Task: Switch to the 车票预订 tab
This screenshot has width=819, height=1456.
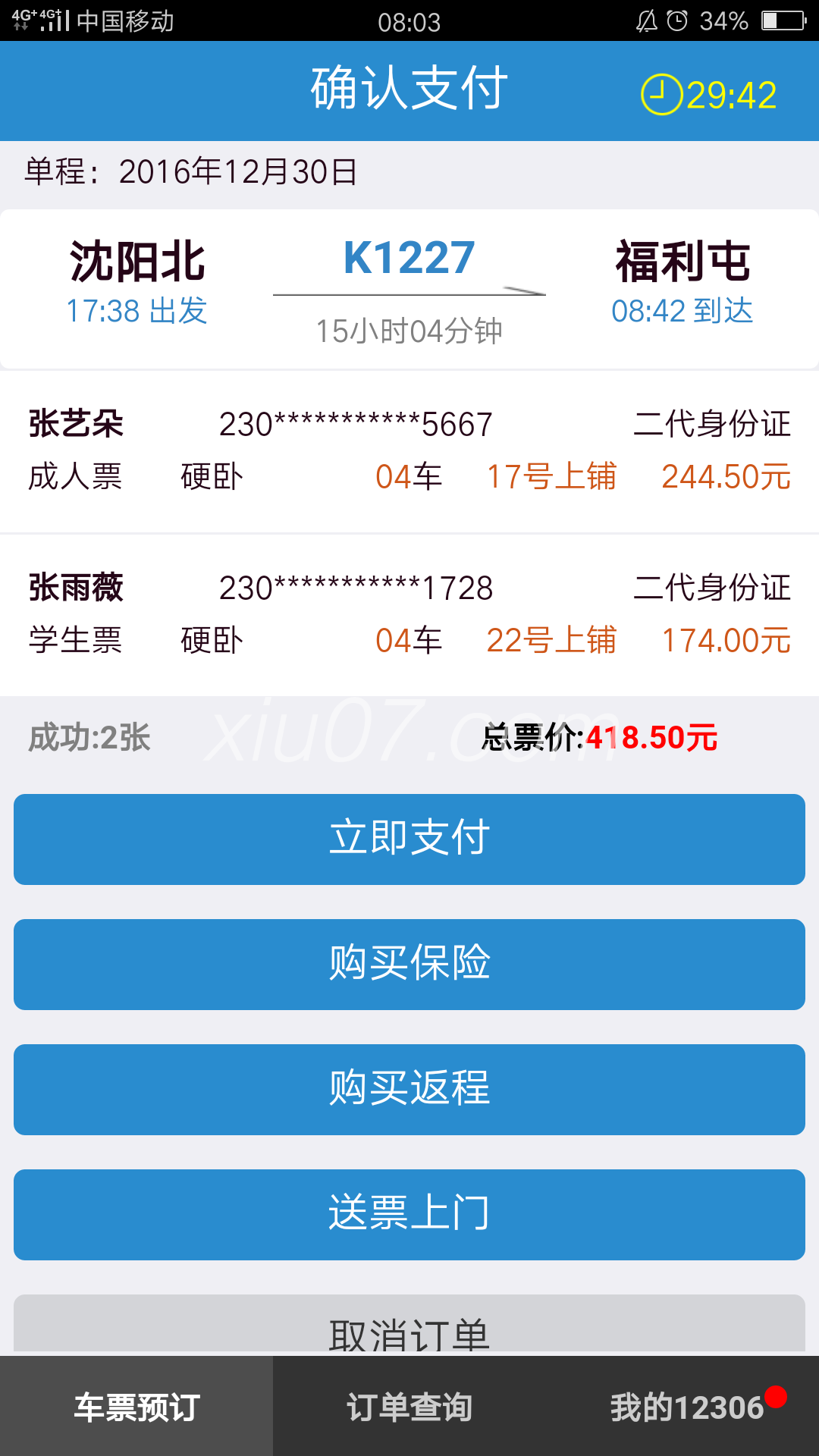Action: coord(136,1407)
